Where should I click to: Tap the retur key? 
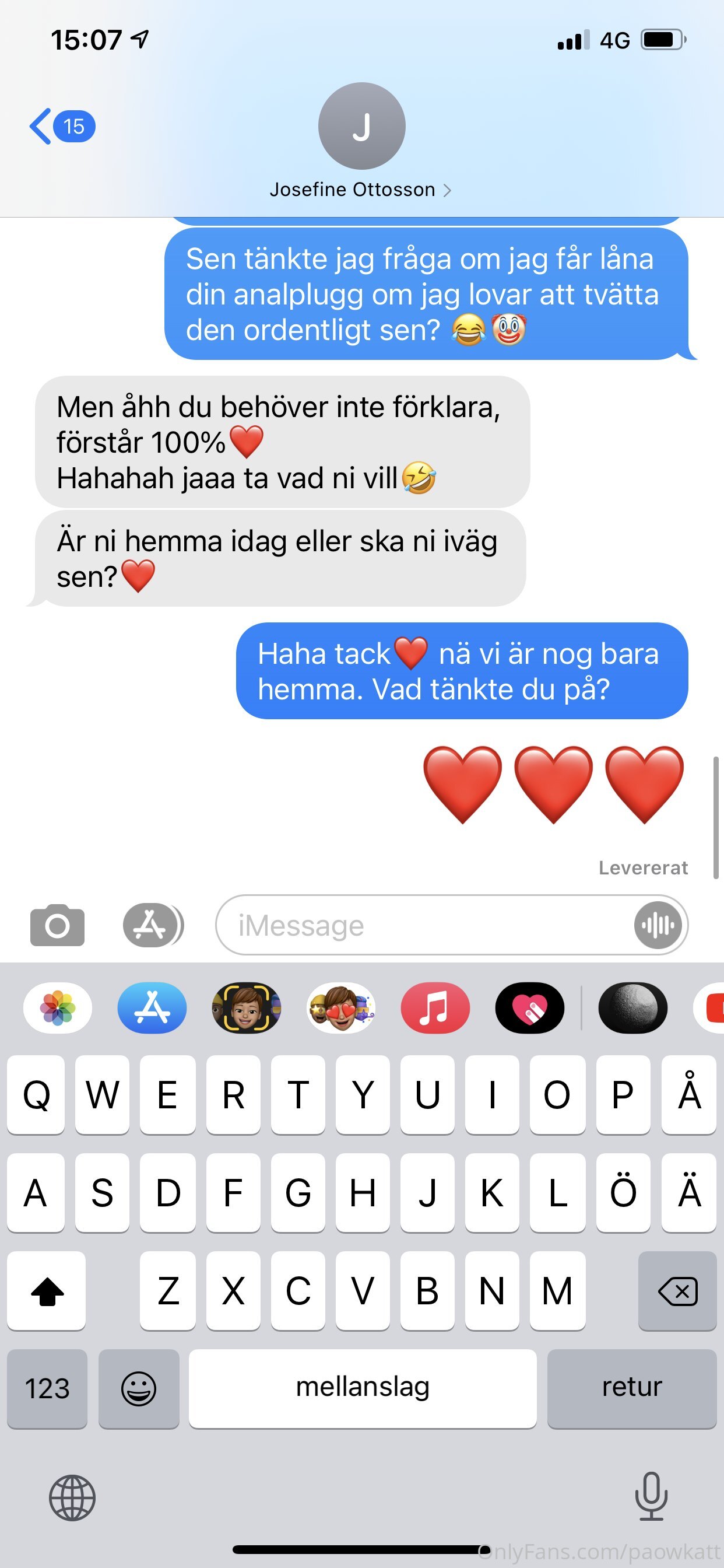coord(632,1388)
